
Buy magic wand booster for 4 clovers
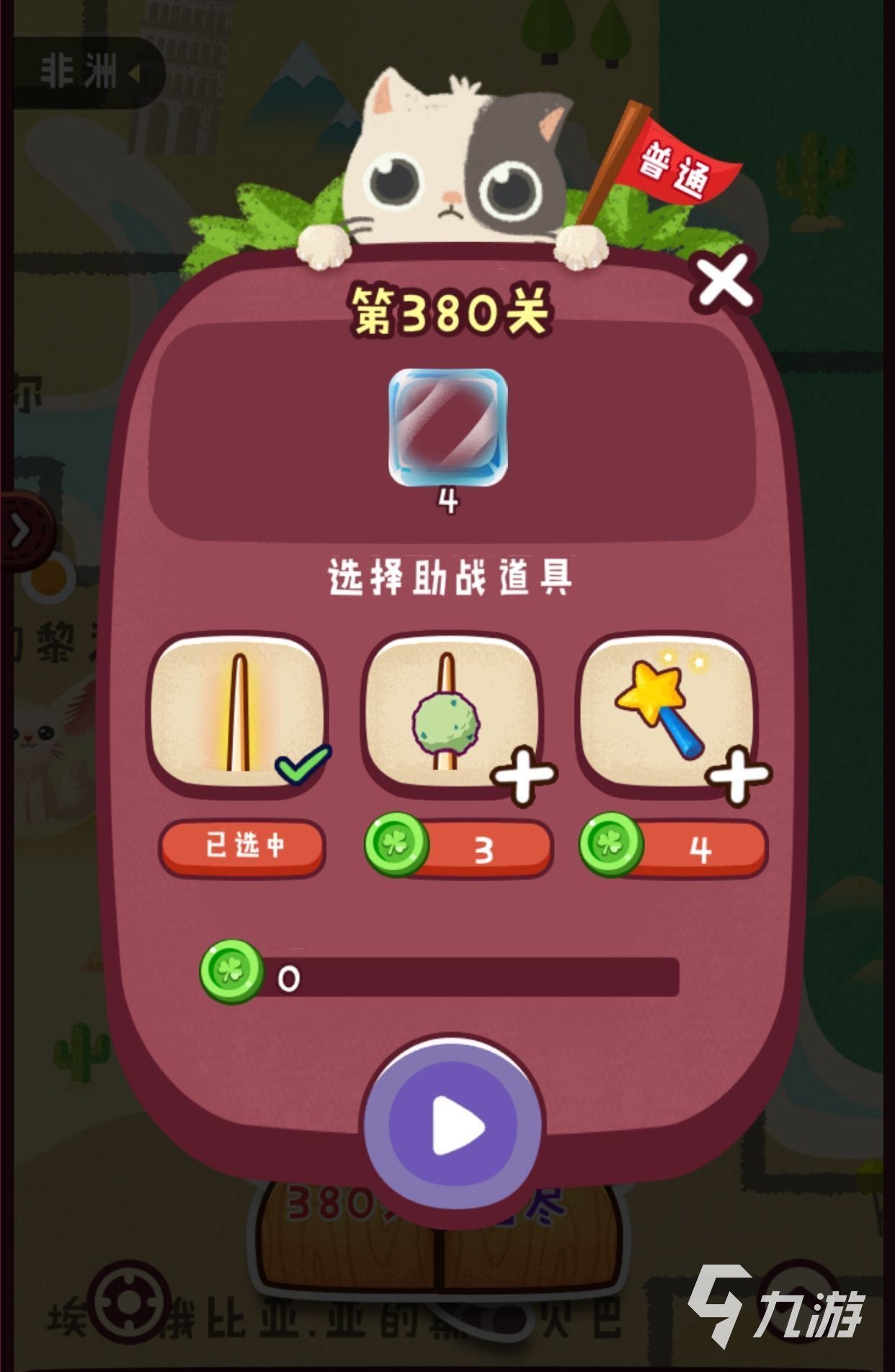[674, 848]
